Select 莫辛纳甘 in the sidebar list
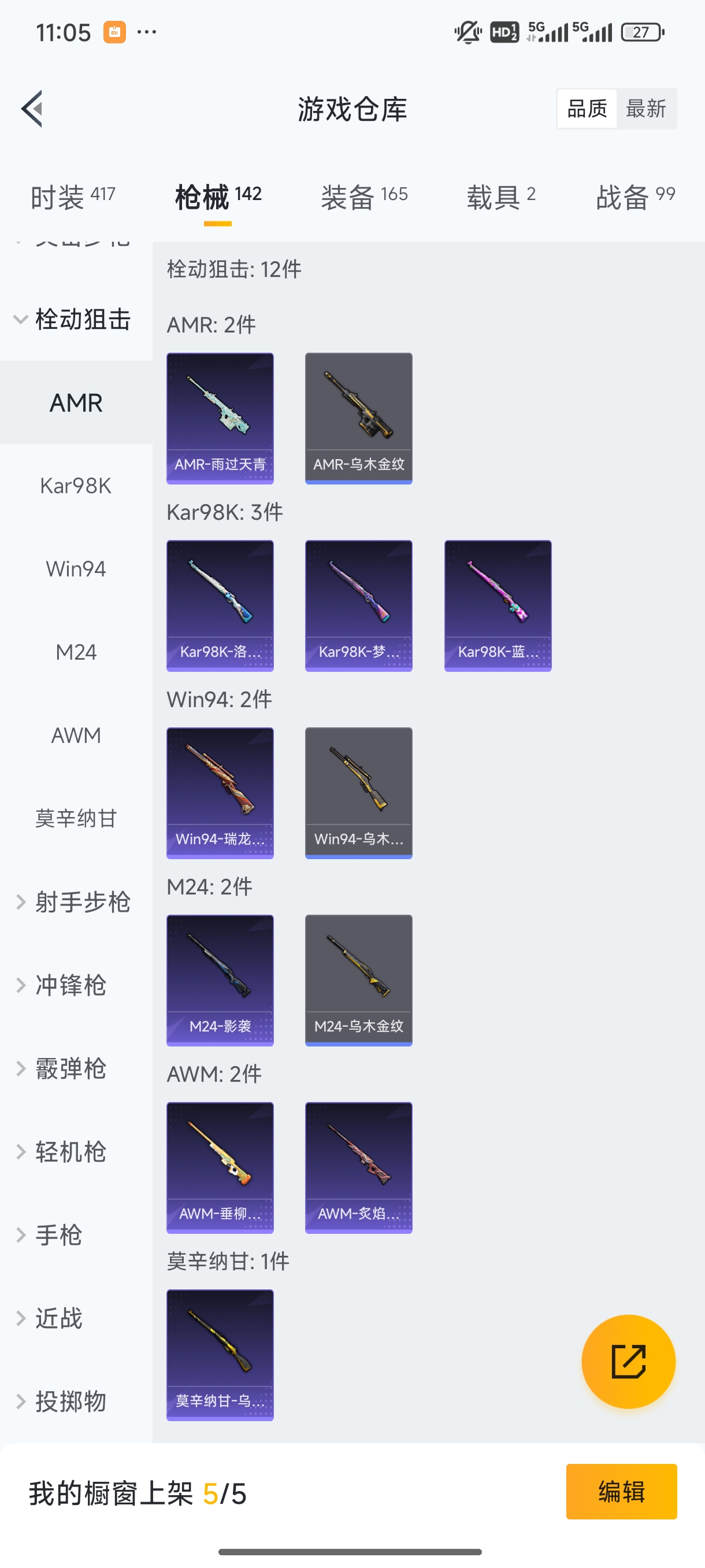This screenshot has width=705, height=1568. pyautogui.click(x=76, y=819)
